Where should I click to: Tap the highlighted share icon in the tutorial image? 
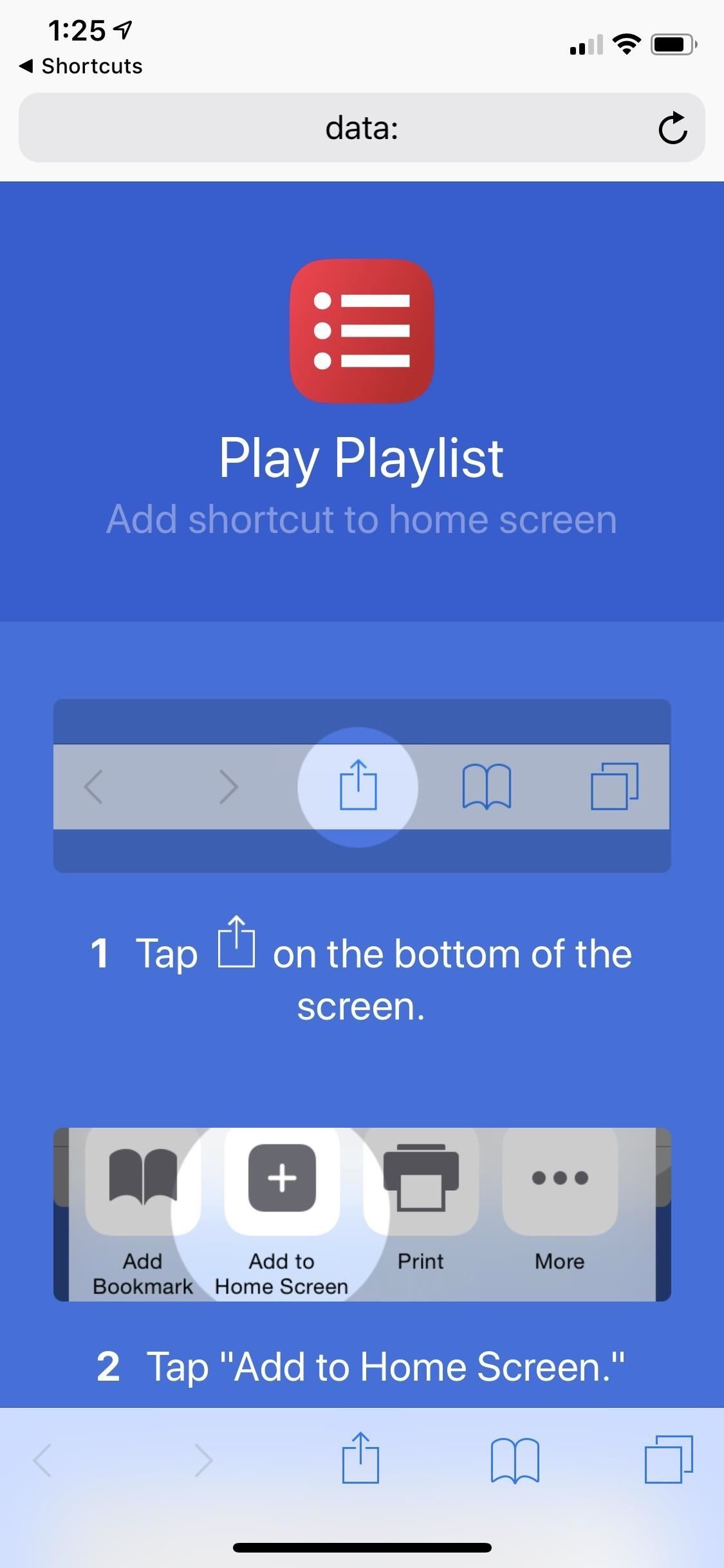pyautogui.click(x=358, y=787)
